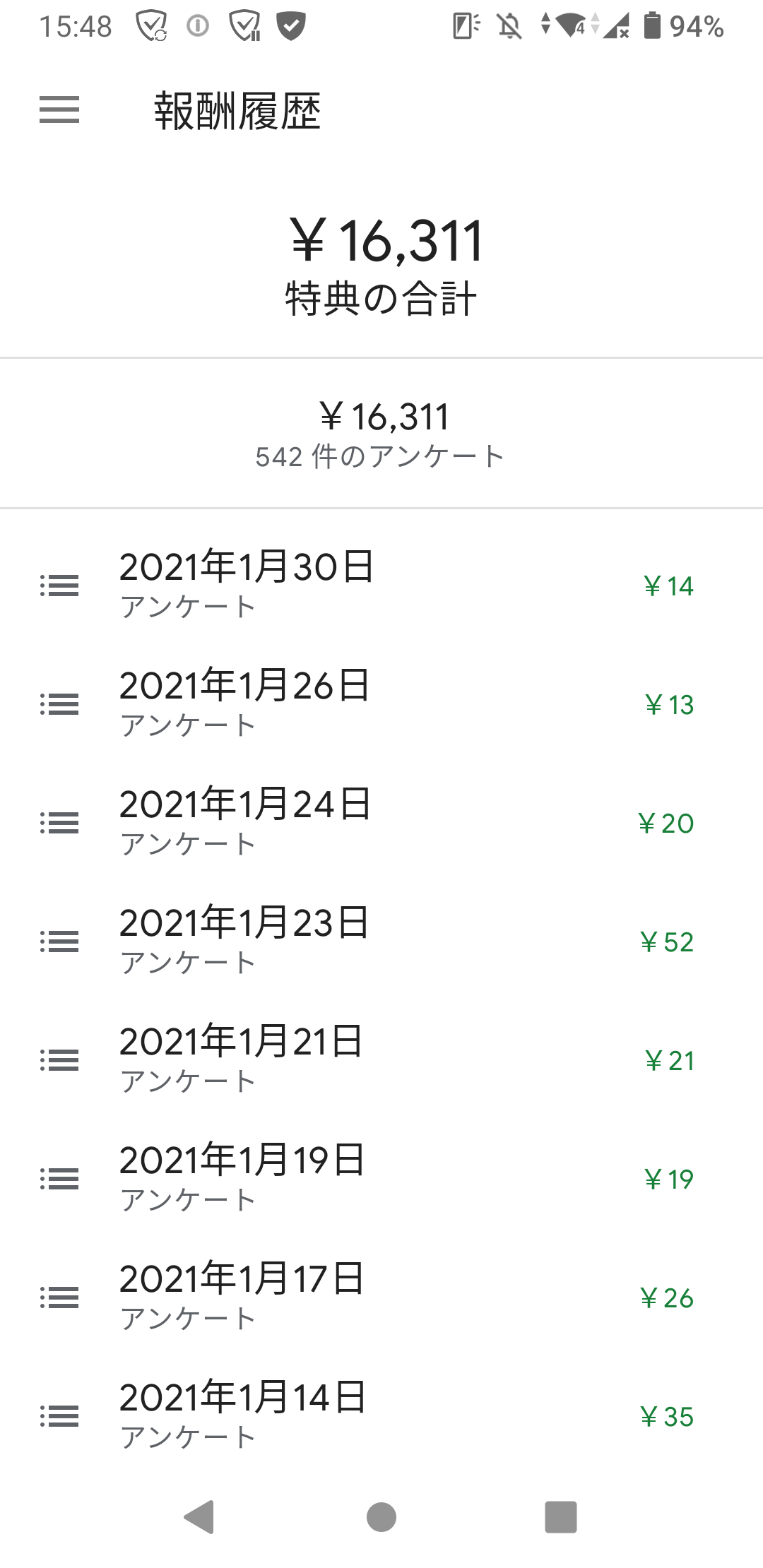Open the 2021年1月26日 survey reward entry
Image resolution: width=763 pixels, height=1568 pixels.
[x=381, y=704]
